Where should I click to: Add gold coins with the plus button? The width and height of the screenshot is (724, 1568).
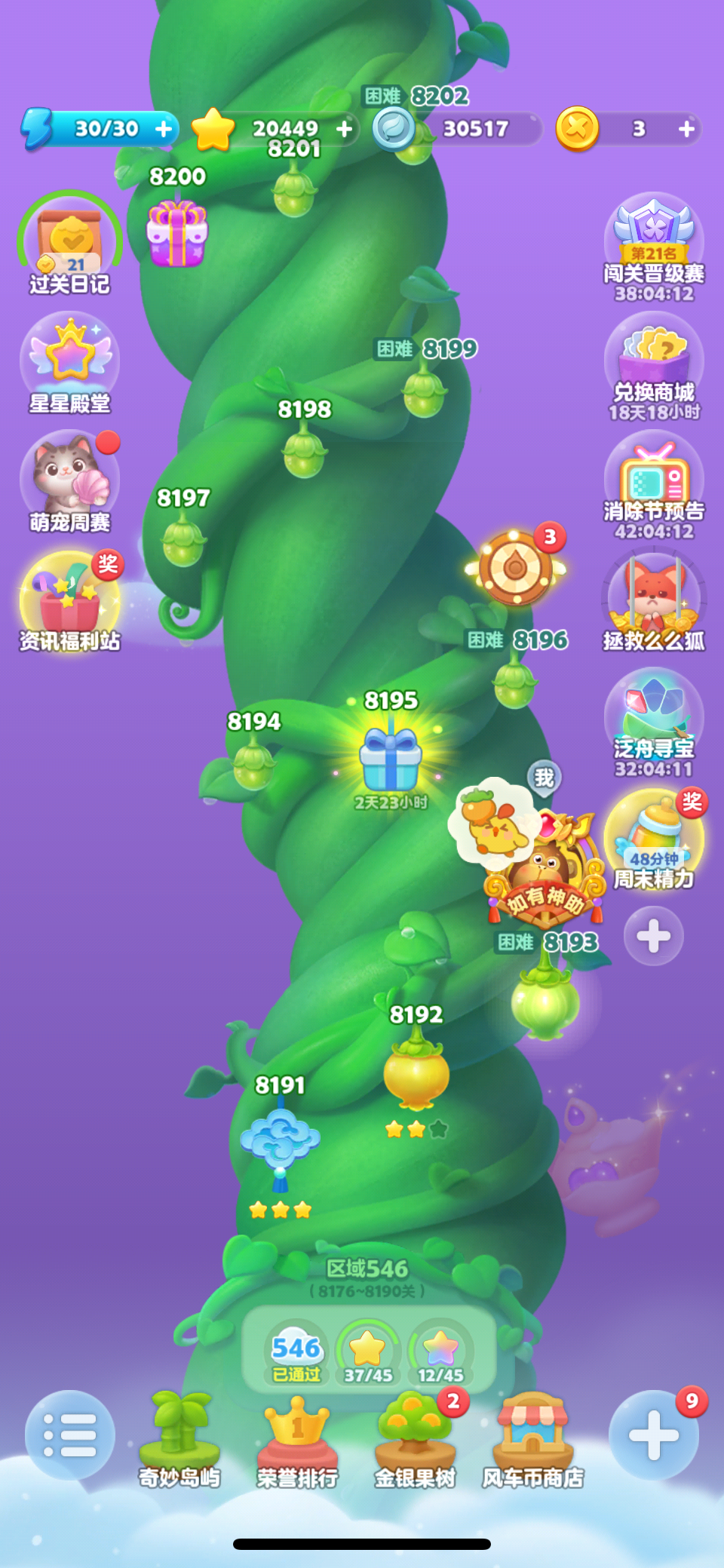click(686, 129)
